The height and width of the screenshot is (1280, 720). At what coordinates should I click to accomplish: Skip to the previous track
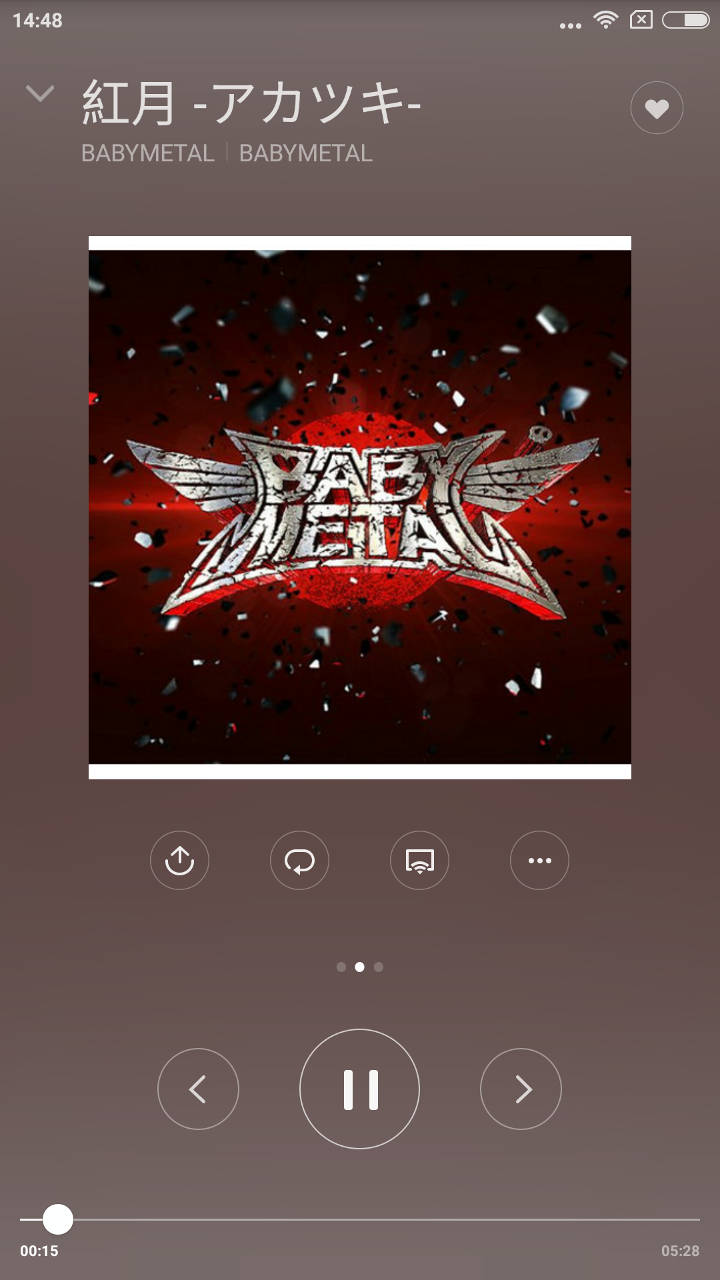click(198, 1089)
